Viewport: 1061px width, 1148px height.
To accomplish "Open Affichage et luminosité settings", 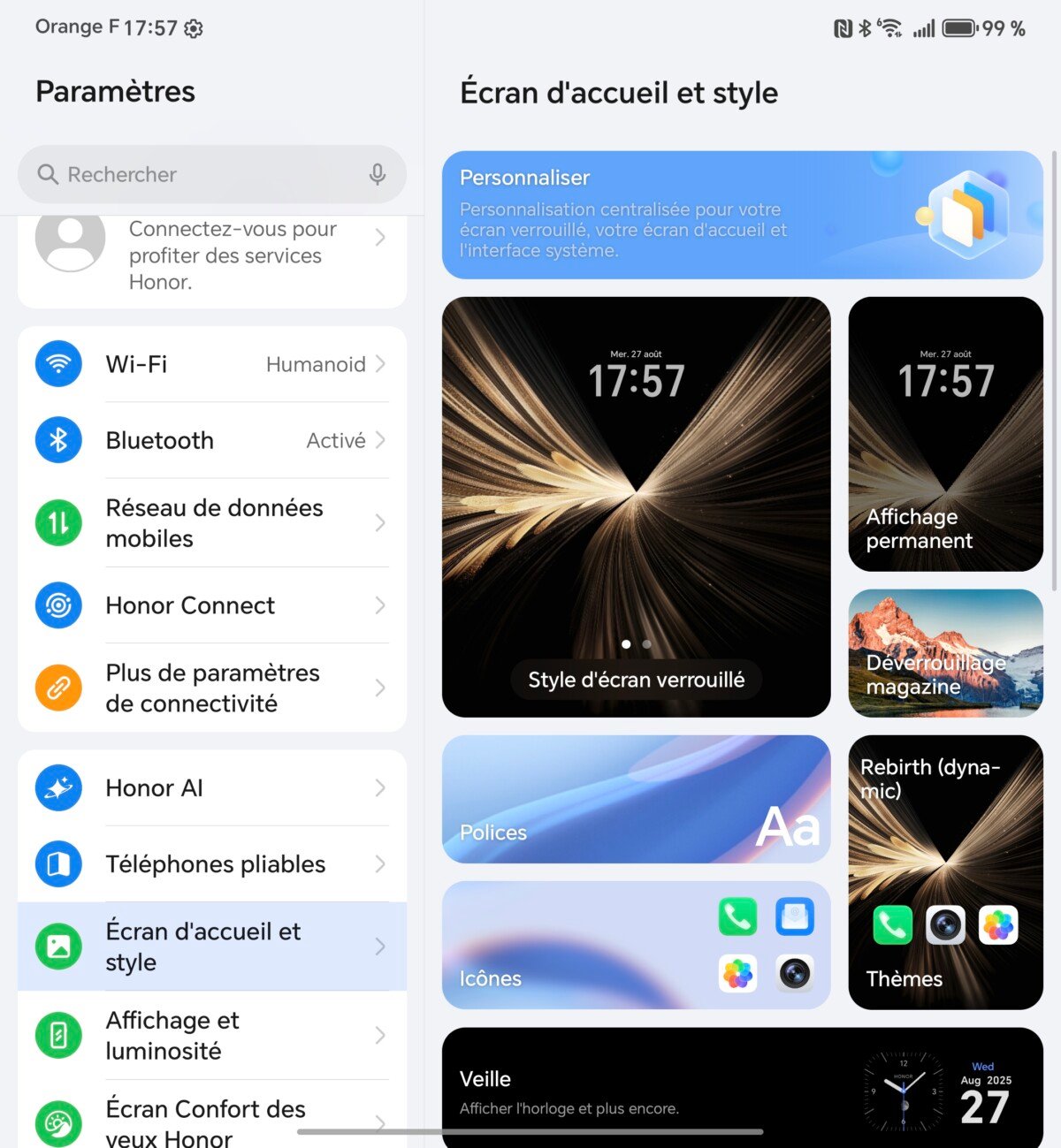I will tap(212, 1035).
